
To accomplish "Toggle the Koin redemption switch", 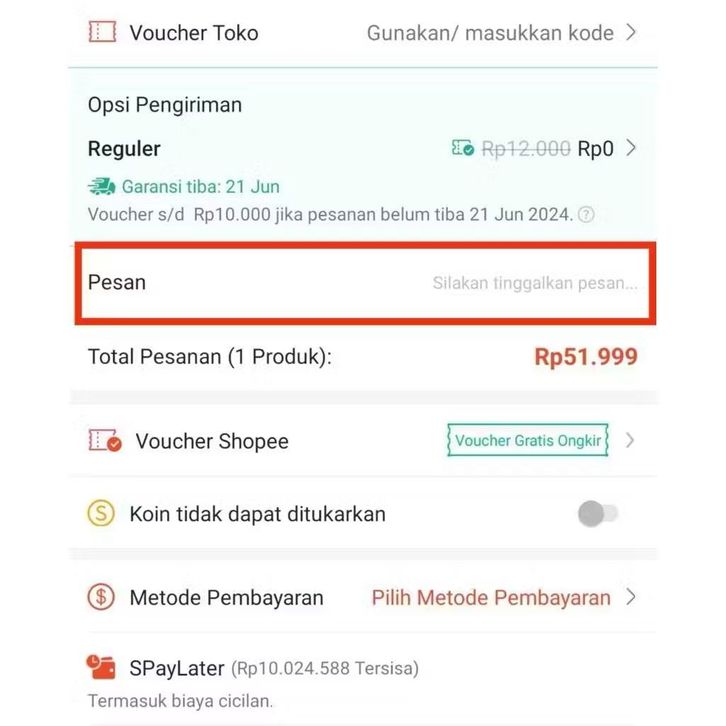I will (x=598, y=514).
